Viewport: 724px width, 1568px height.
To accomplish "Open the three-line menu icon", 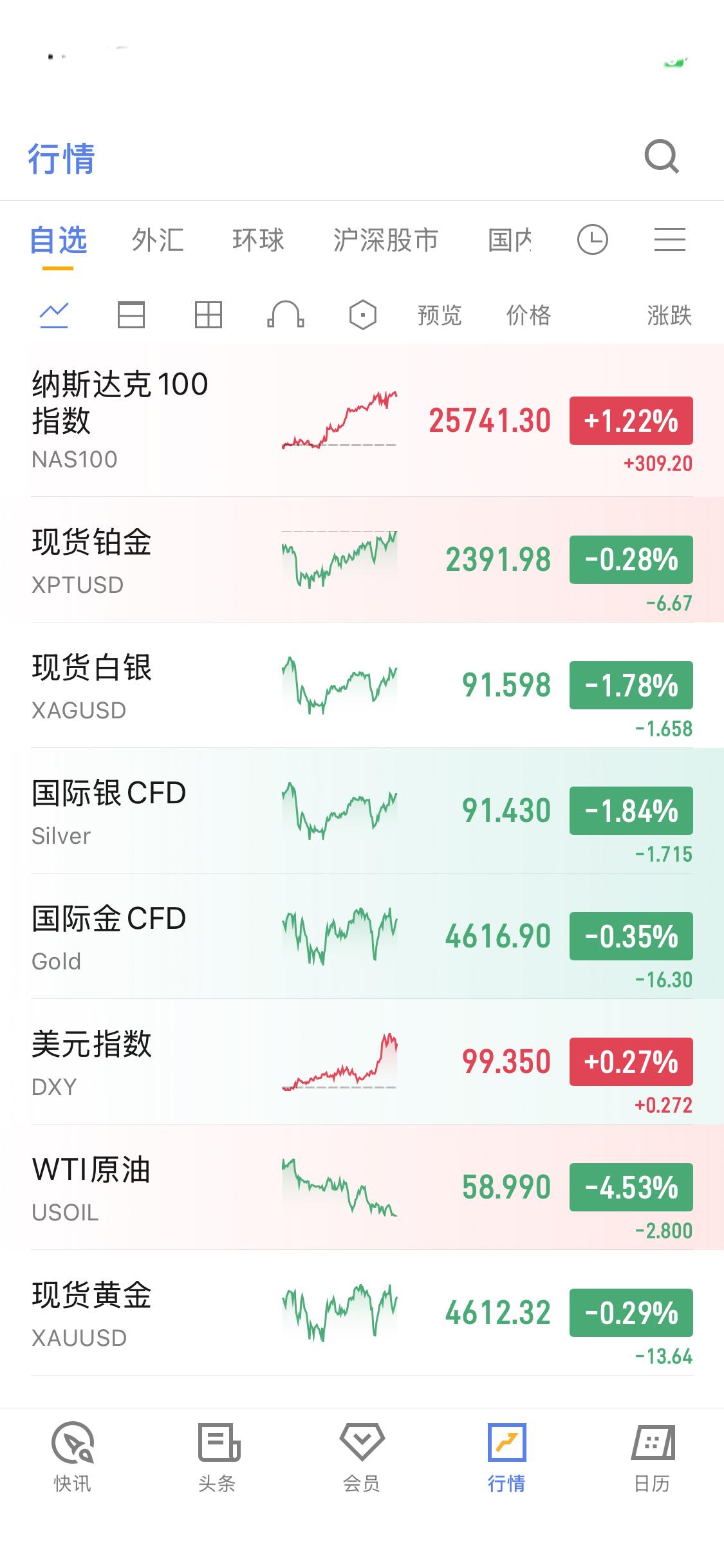I will [x=669, y=240].
